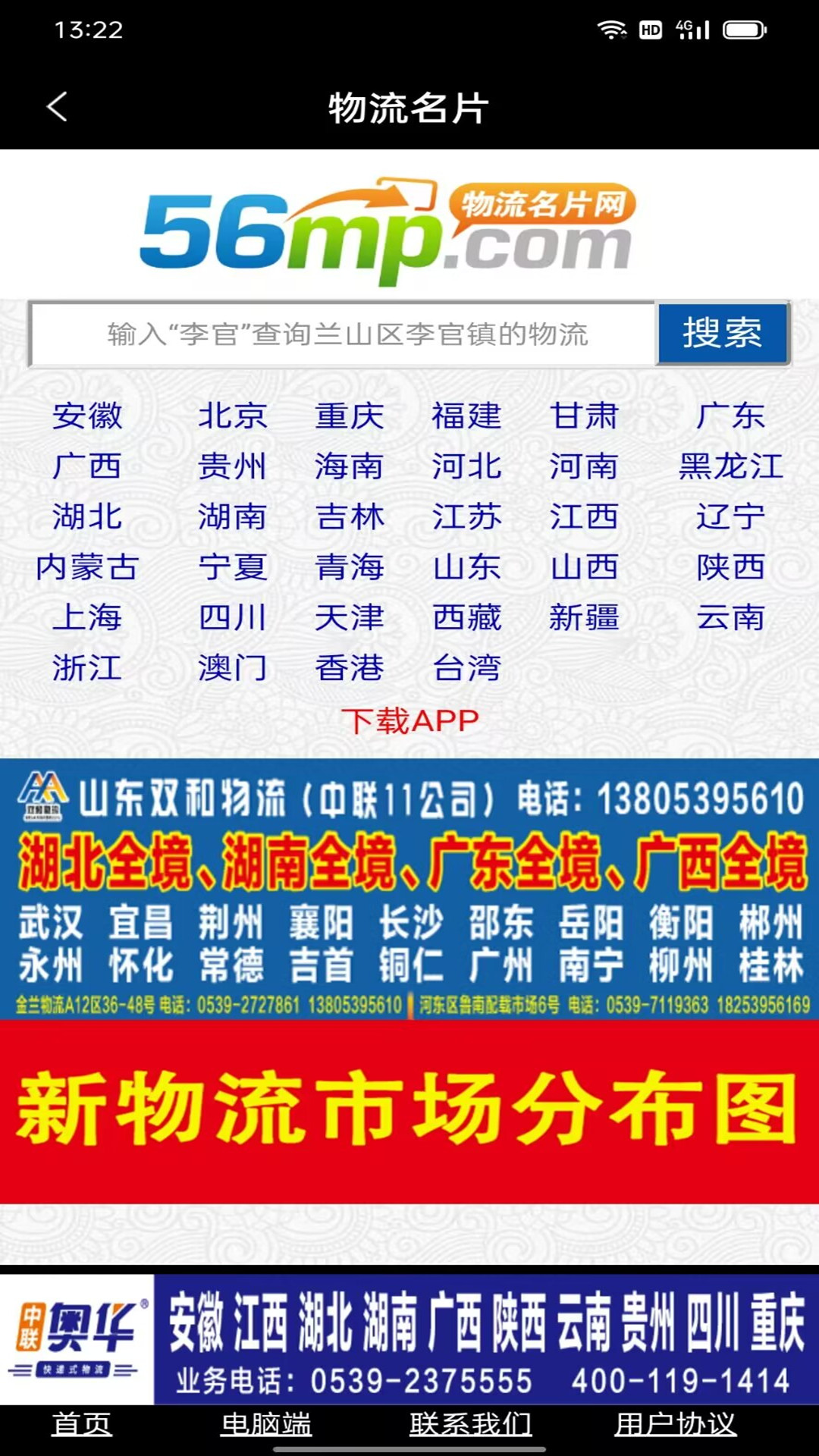Open the 台湾 region link
Viewport: 819px width, 1456px height.
tap(466, 668)
